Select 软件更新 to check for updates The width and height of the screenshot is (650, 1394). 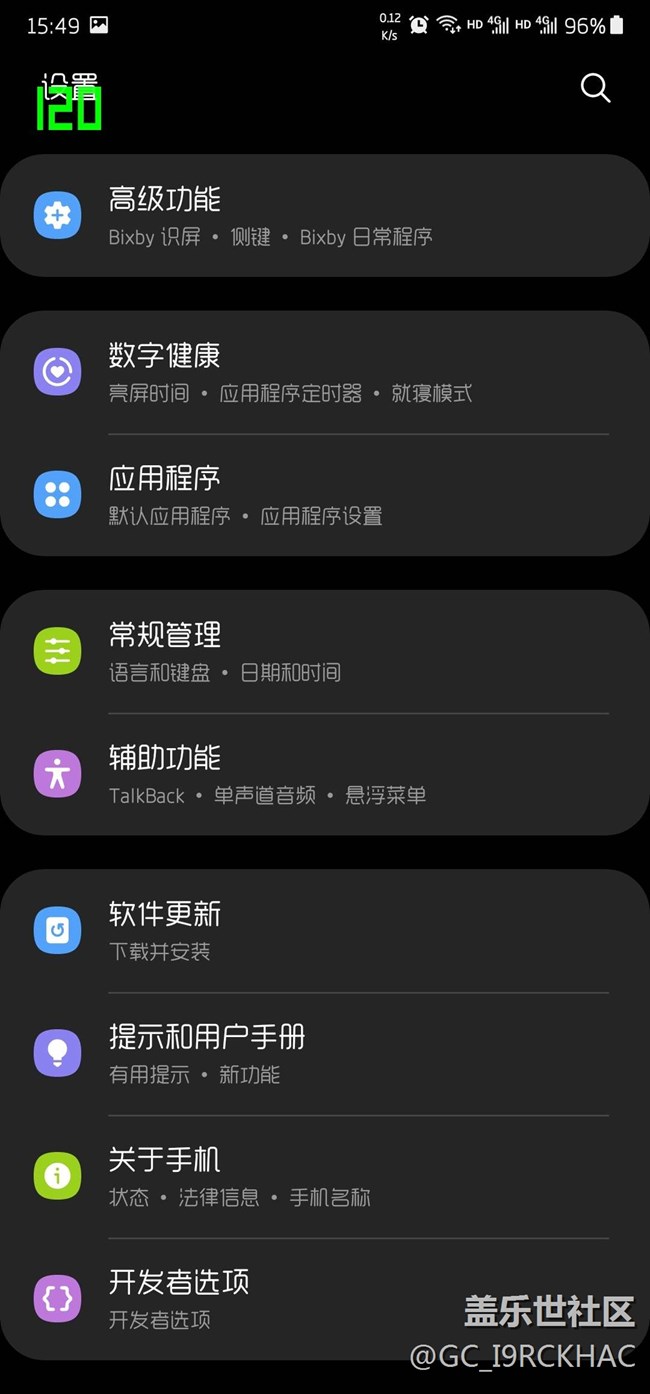tap(325, 930)
